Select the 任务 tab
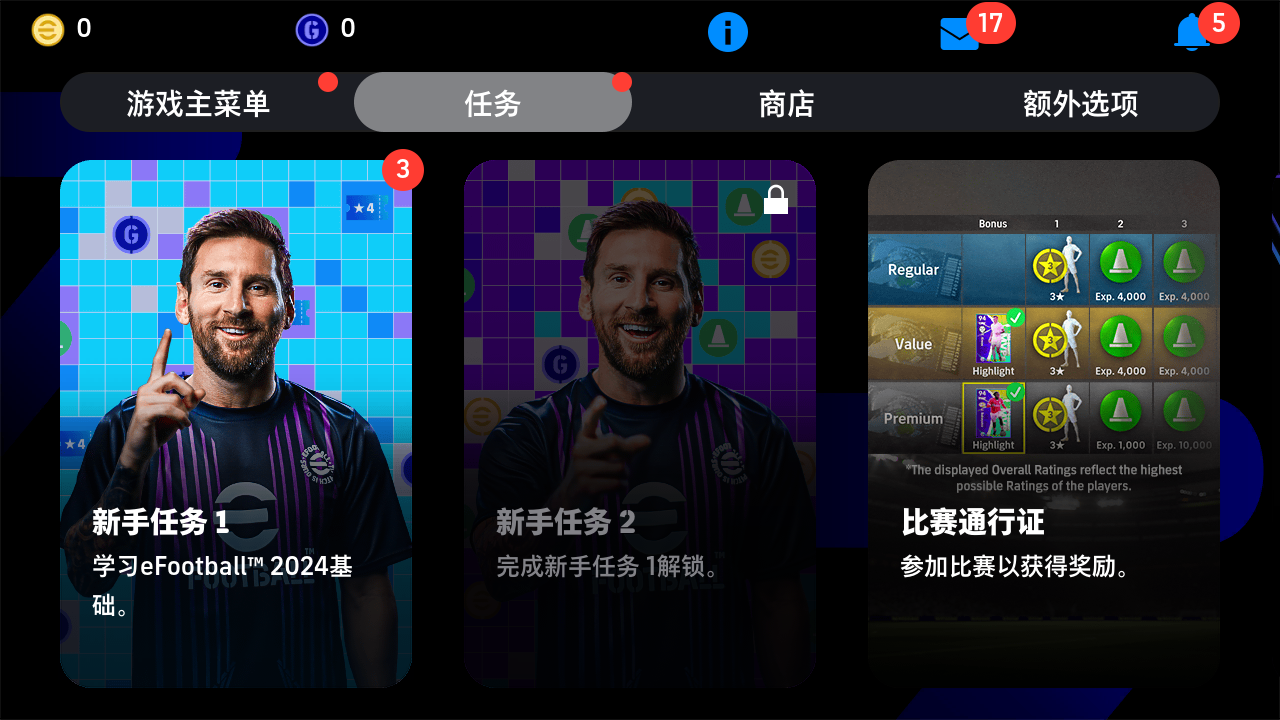This screenshot has width=1280, height=720. click(x=492, y=103)
